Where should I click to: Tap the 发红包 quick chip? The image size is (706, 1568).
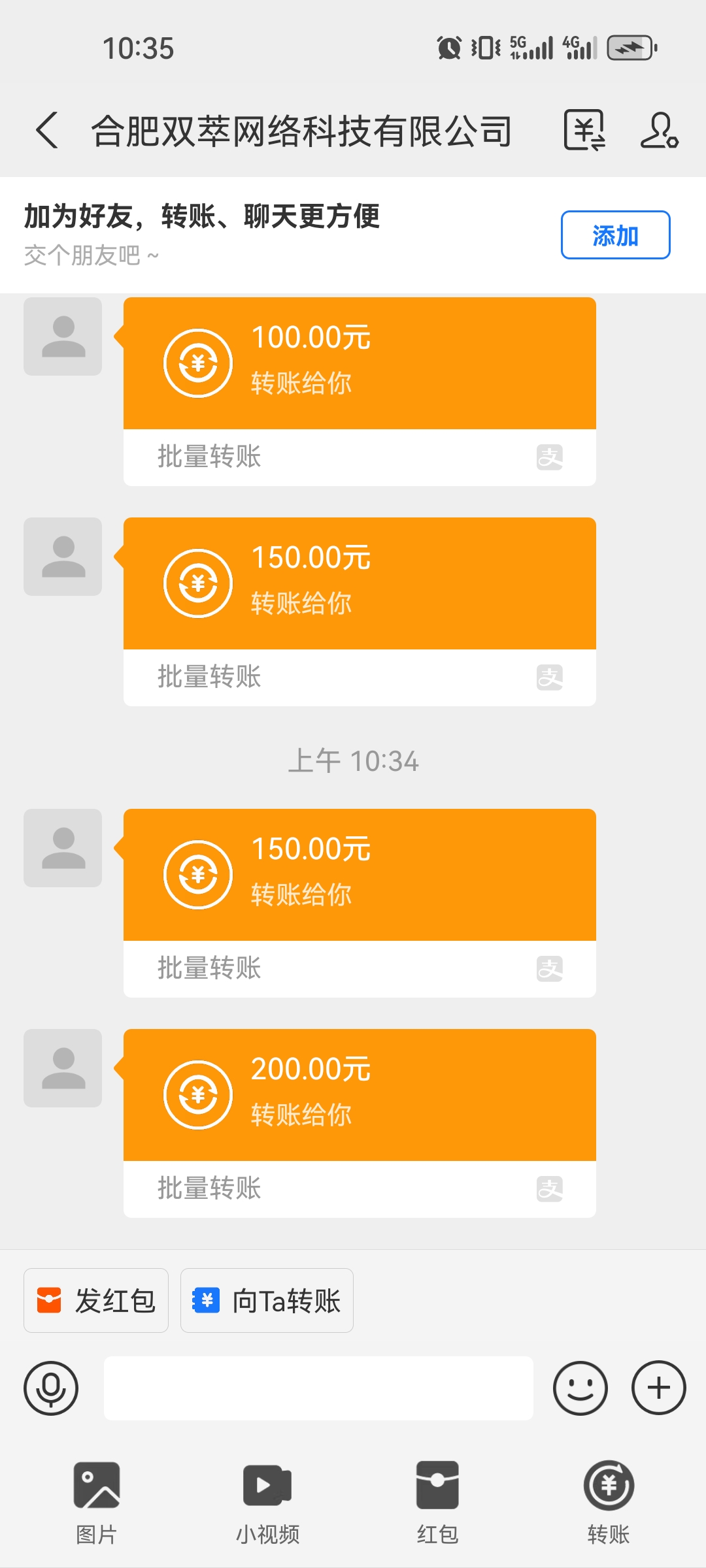96,1300
